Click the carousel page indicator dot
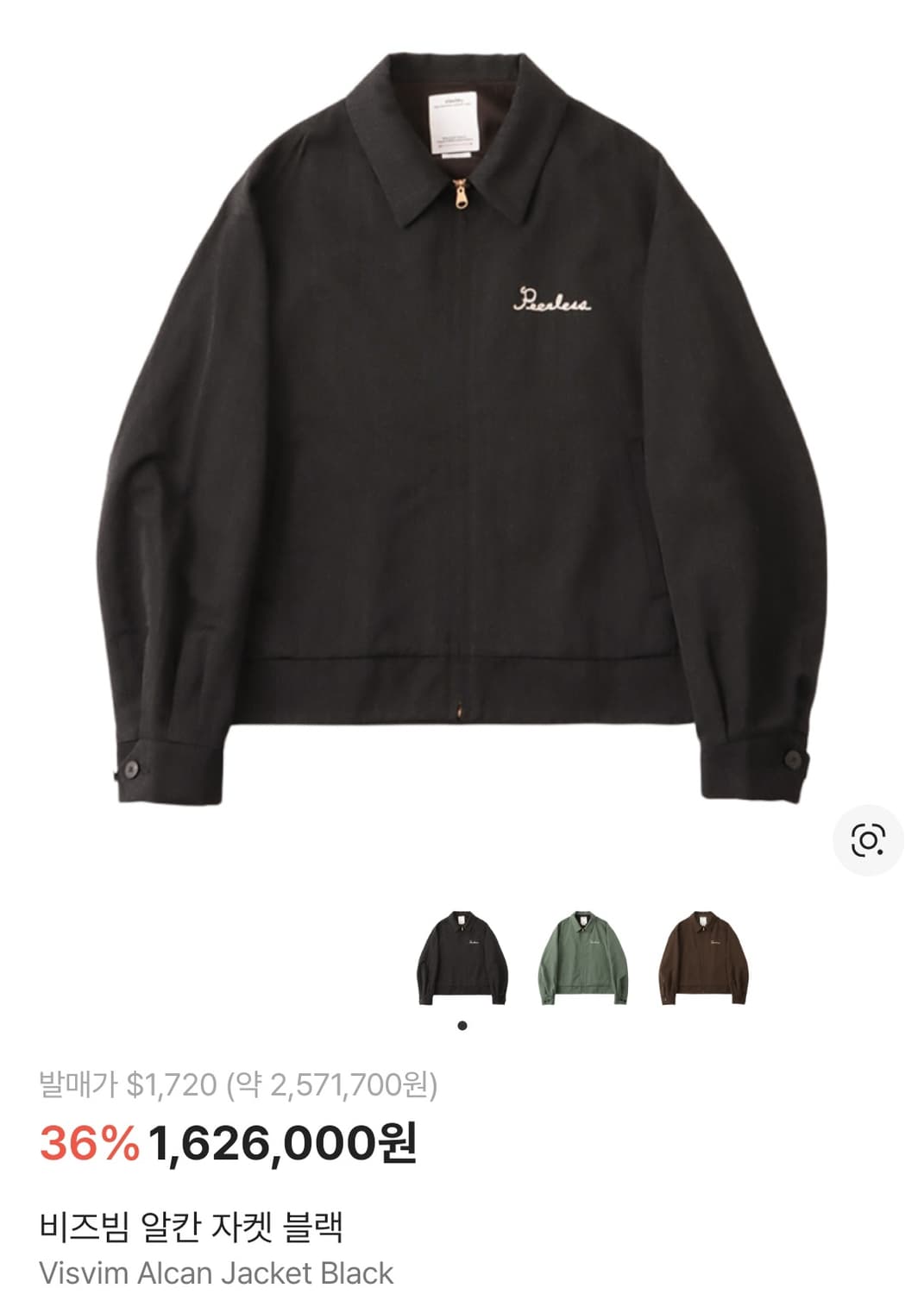The width and height of the screenshot is (924, 1294). tap(462, 1025)
